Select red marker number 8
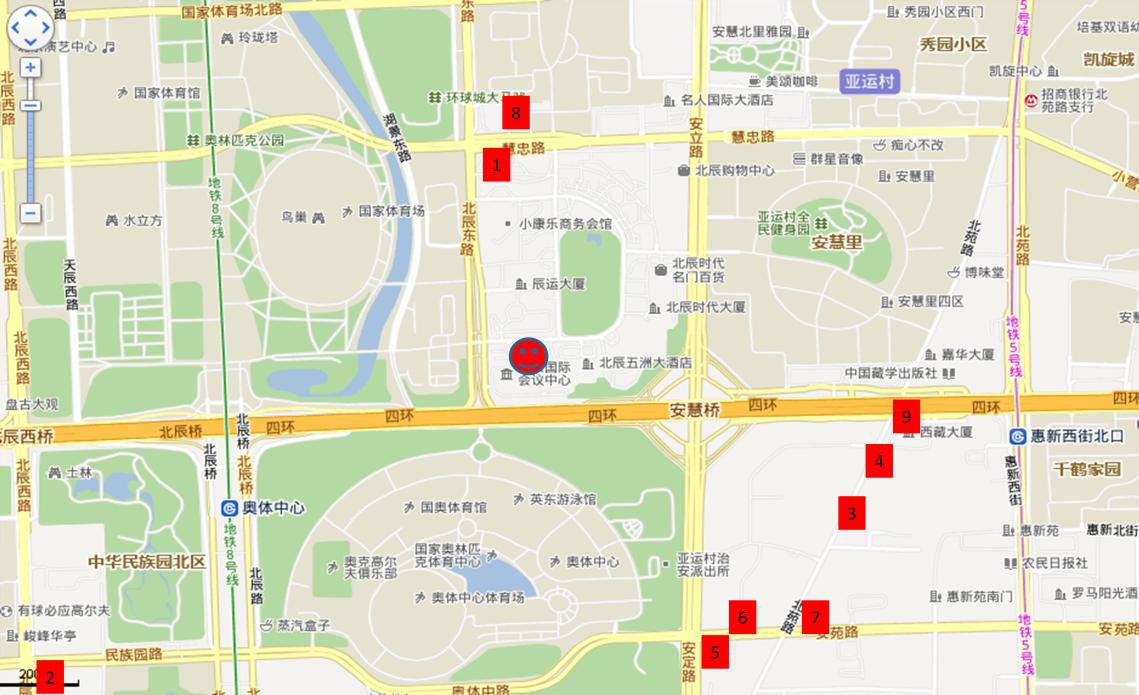1139x695 pixels. tap(515, 114)
